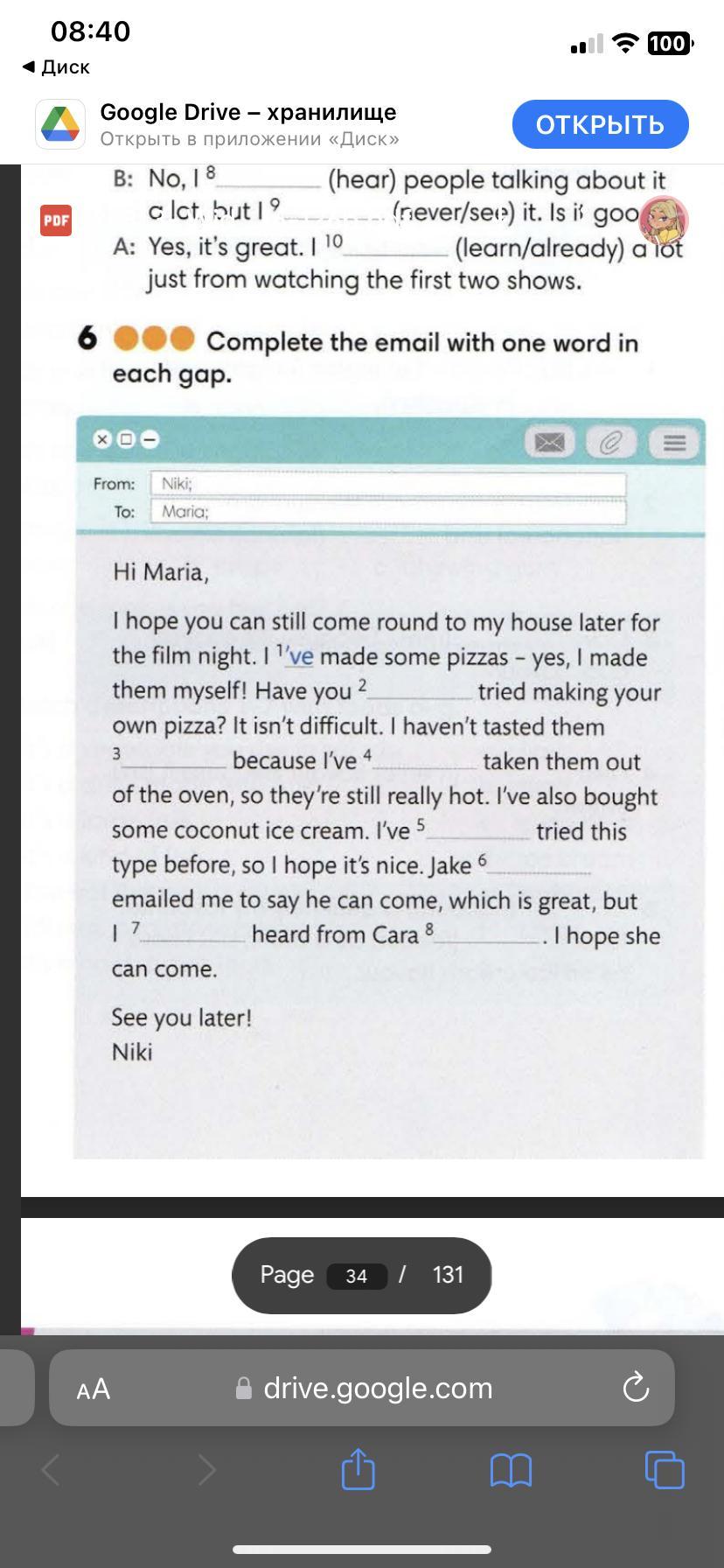Open Safari bookmarks
This screenshot has height=1568, width=724.
tap(512, 1470)
